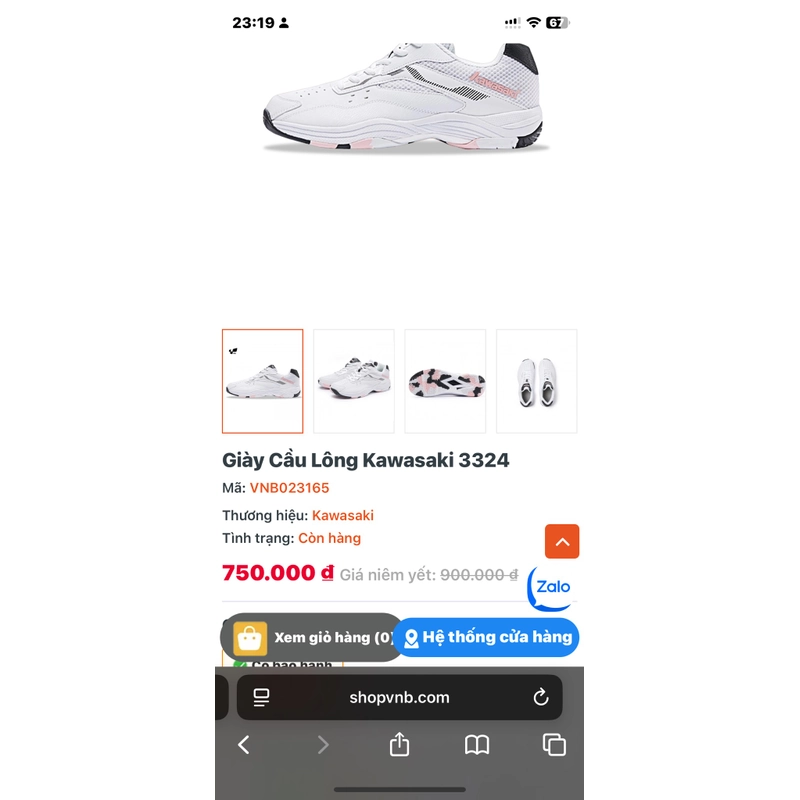Tap the shopvnb.com address bar
Image resolution: width=800 pixels, height=800 pixels.
(x=399, y=697)
